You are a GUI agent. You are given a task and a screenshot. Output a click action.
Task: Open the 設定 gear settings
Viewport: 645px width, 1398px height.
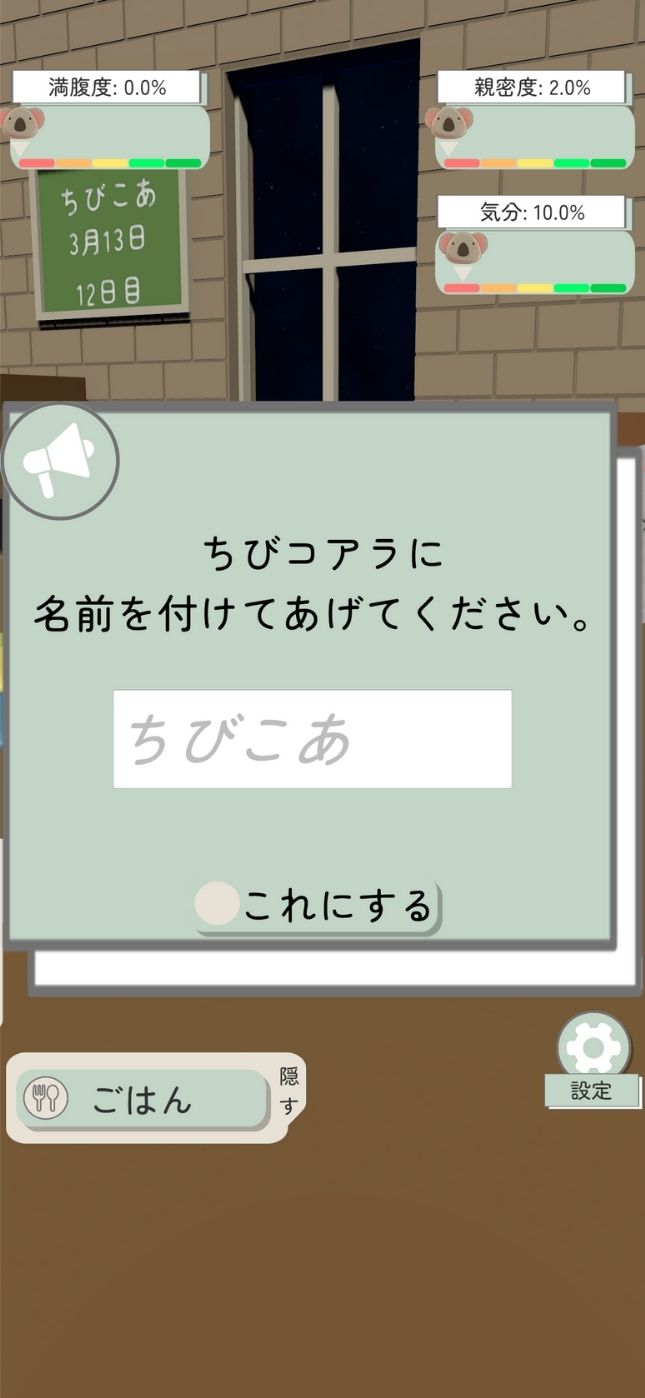(x=593, y=1049)
